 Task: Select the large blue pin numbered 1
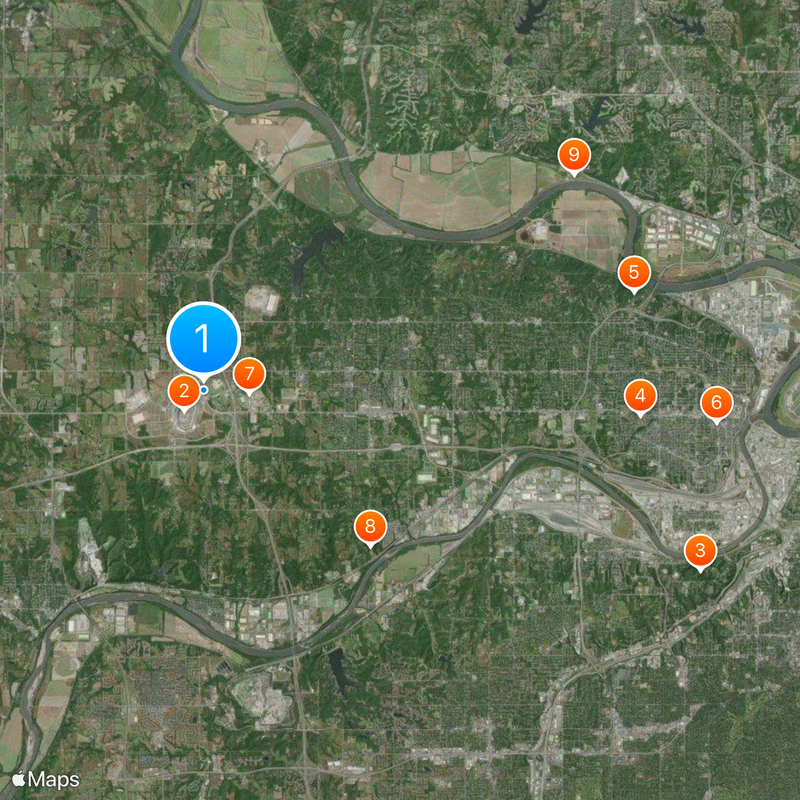[x=204, y=340]
